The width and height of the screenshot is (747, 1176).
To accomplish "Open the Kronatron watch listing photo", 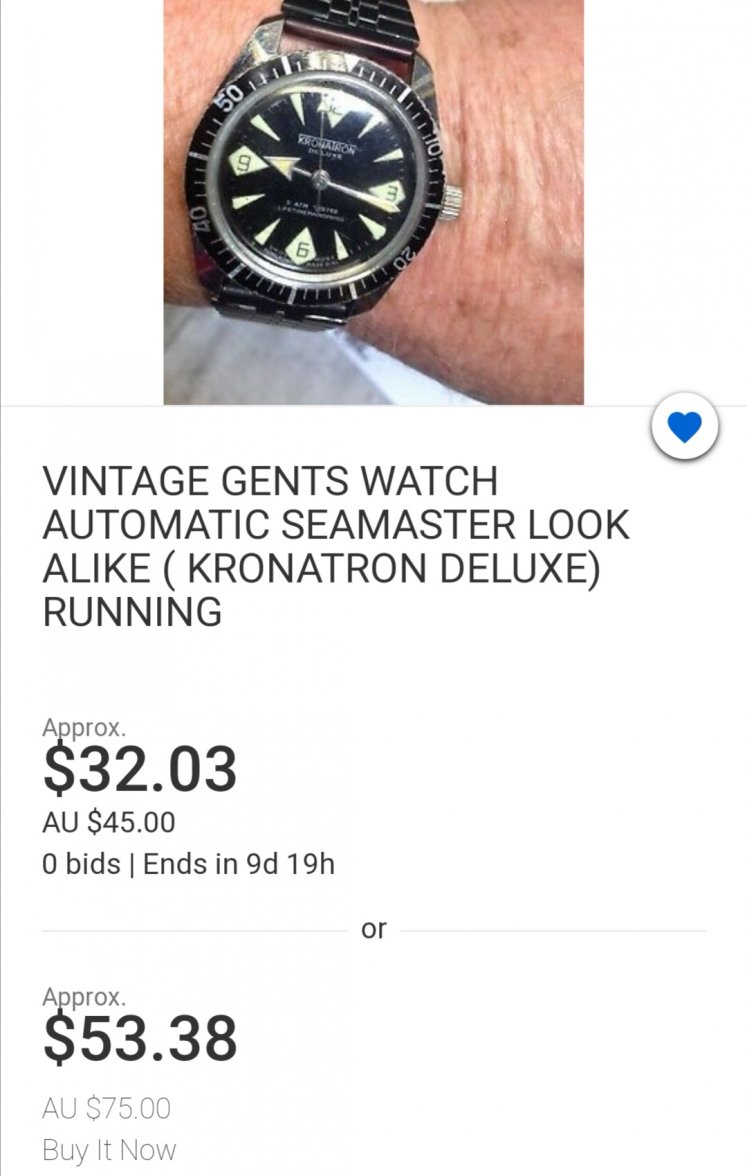I will (x=373, y=200).
